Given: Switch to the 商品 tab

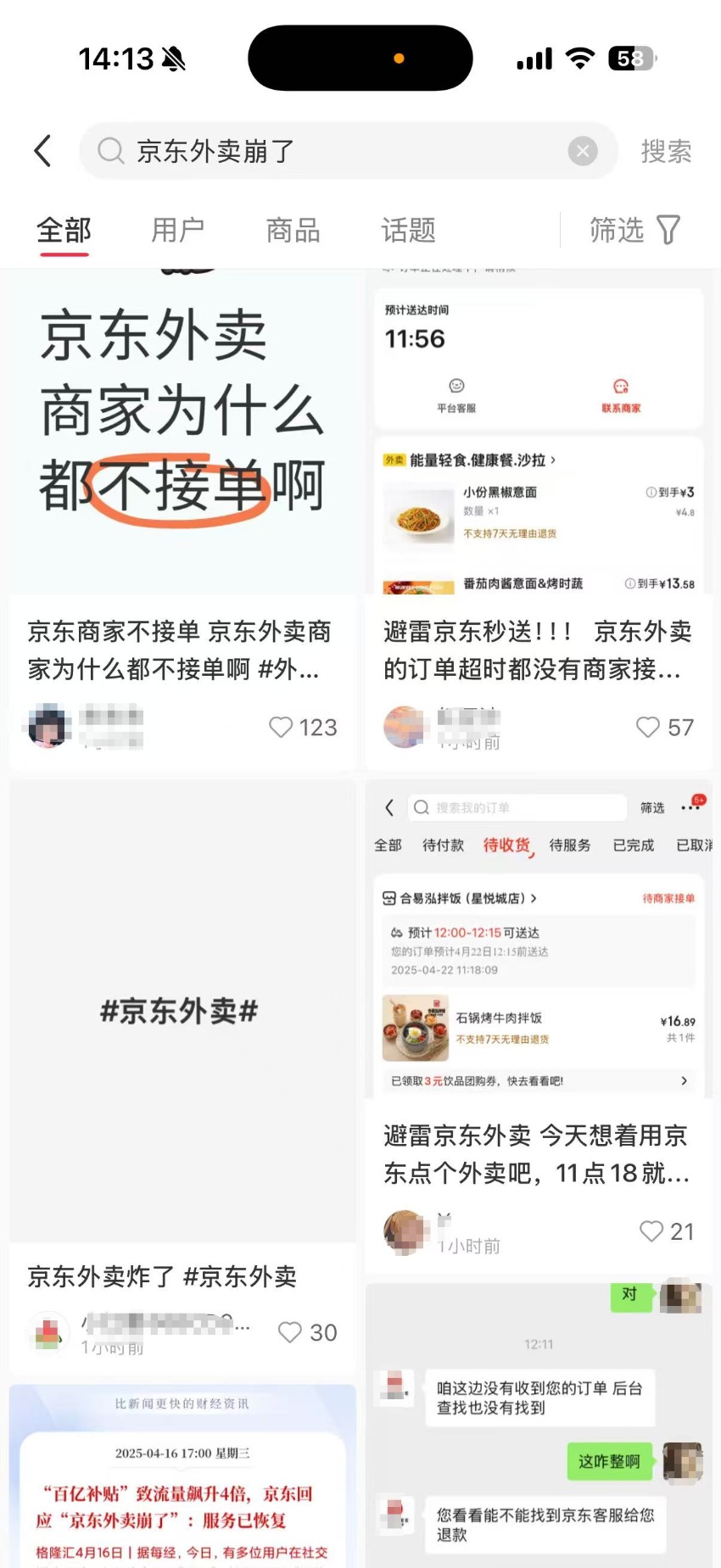Looking at the screenshot, I should point(293,230).
